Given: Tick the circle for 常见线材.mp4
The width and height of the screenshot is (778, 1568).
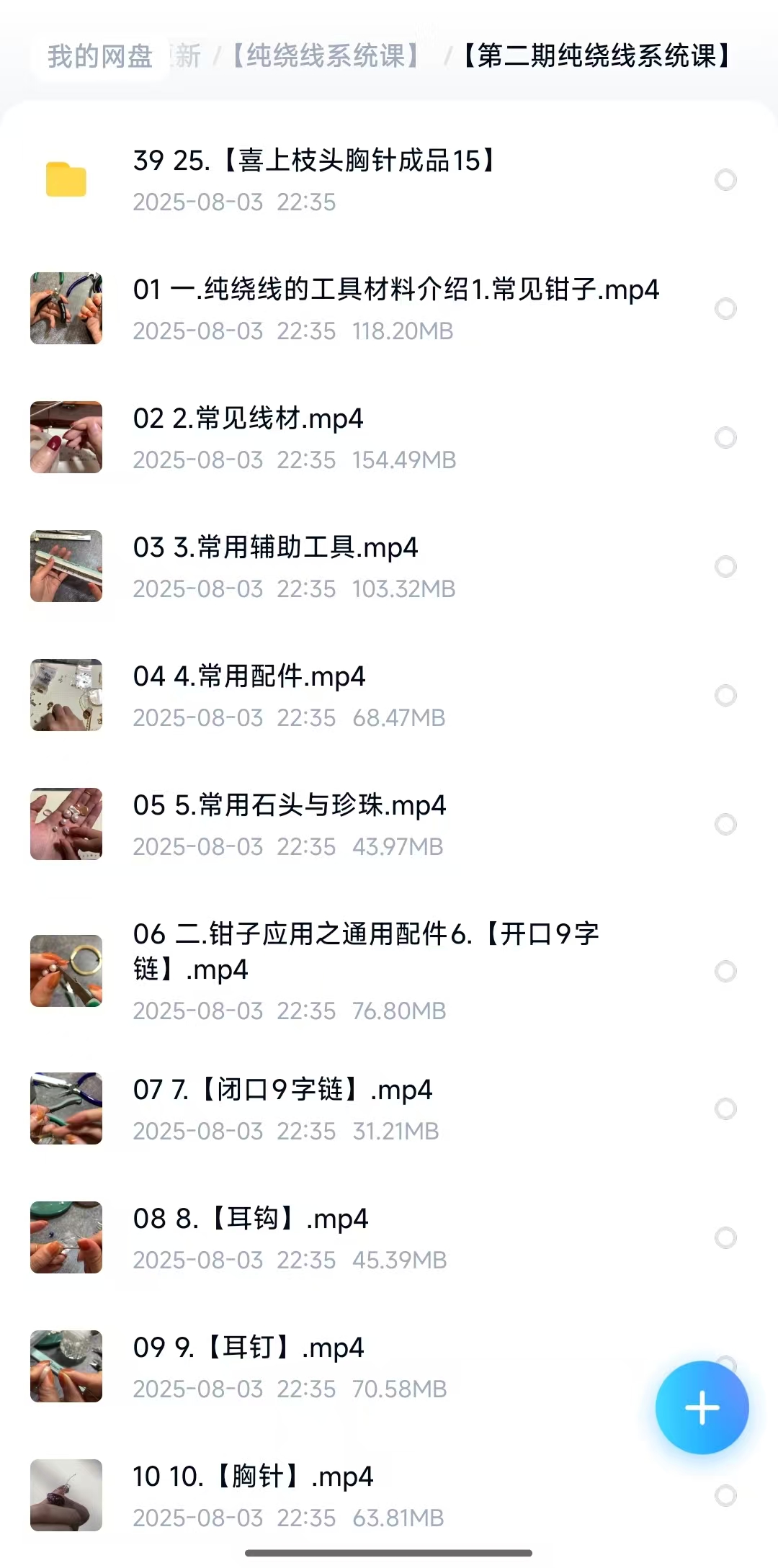Looking at the screenshot, I should coord(725,437).
